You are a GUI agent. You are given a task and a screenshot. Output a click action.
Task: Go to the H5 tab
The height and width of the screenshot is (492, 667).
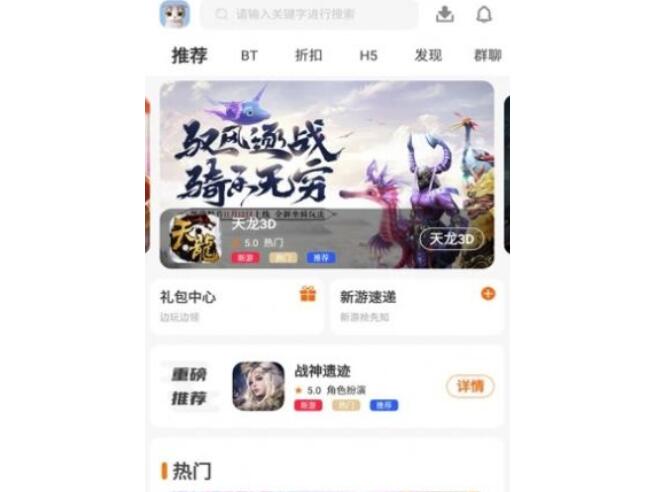click(x=368, y=56)
